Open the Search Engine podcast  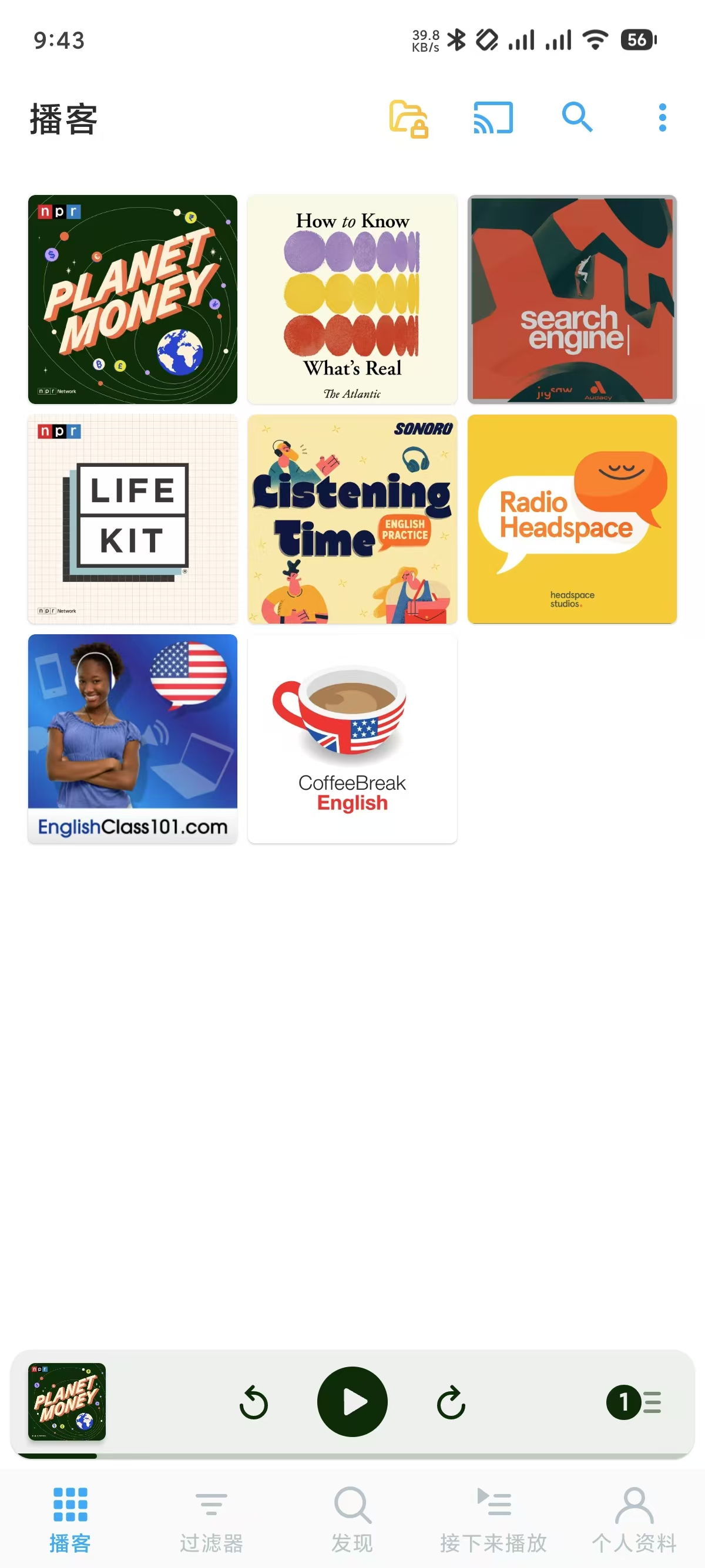tap(572, 300)
